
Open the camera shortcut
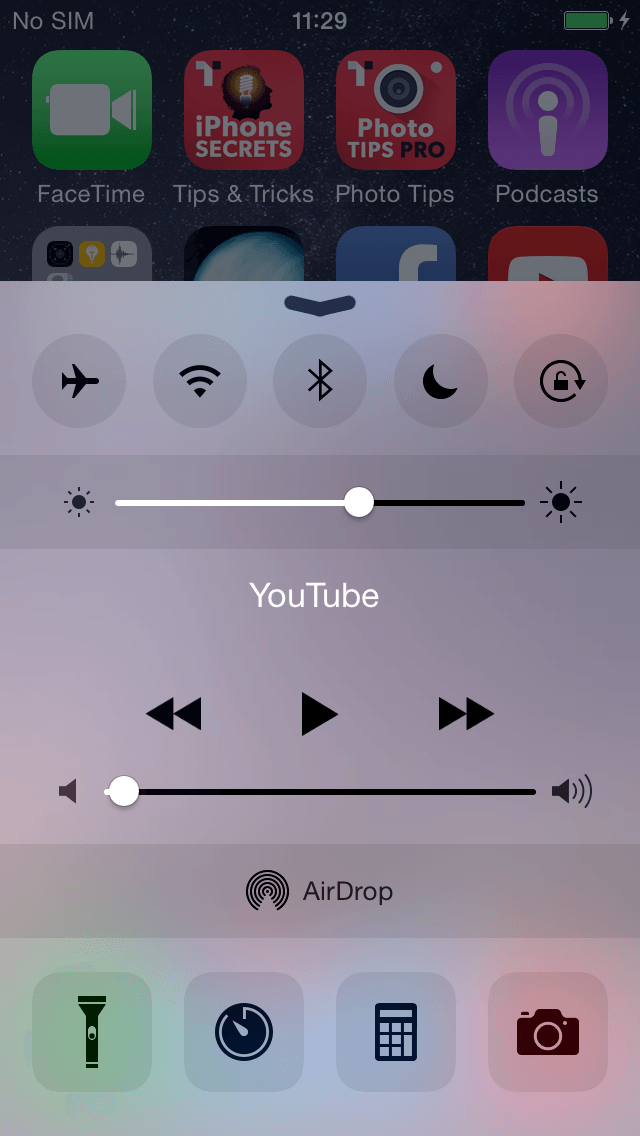pos(548,1032)
